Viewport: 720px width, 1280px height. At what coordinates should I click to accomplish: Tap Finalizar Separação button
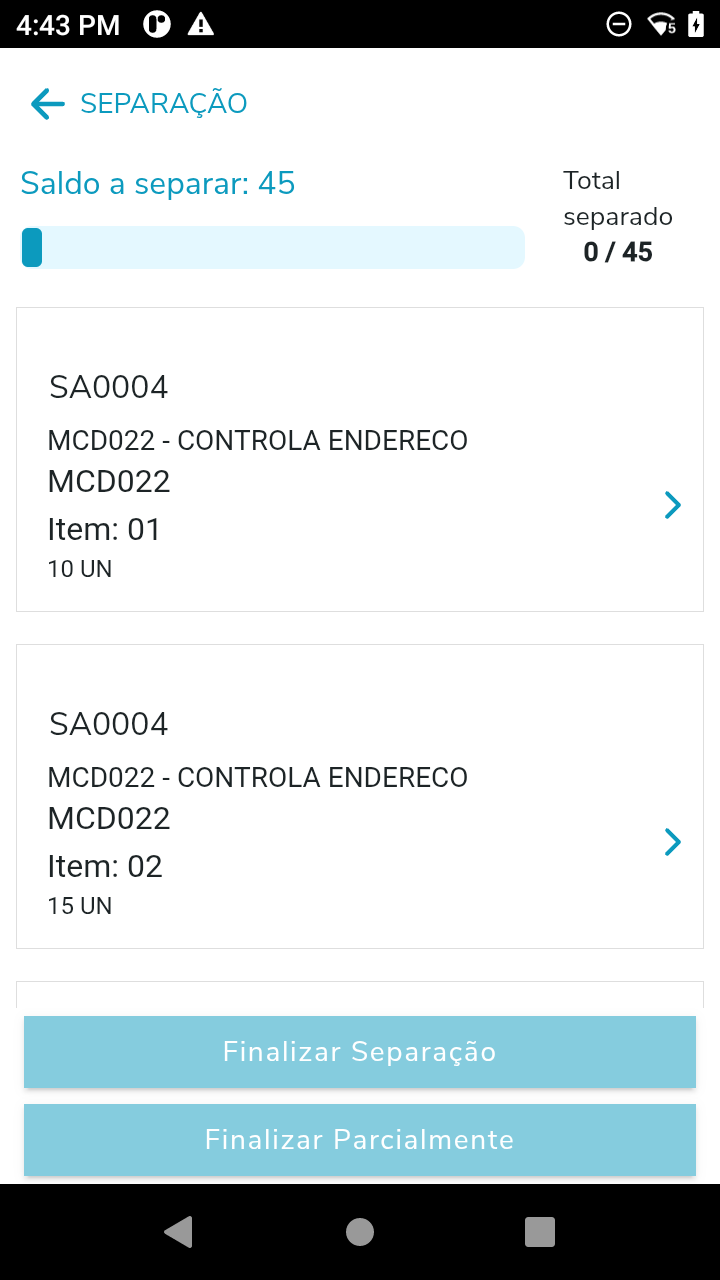[x=360, y=1052]
